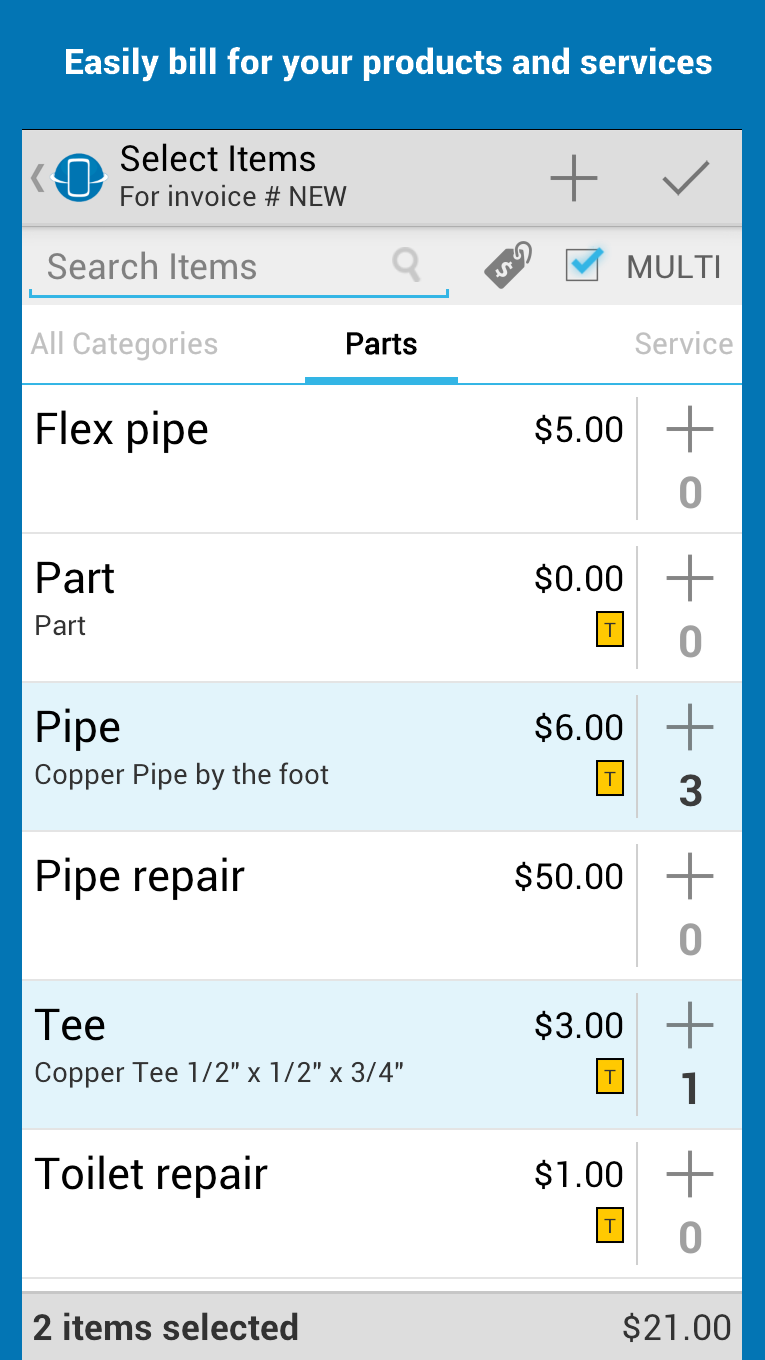765x1360 pixels.
Task: Uncheck the MULTI selection checkbox
Action: [x=583, y=266]
